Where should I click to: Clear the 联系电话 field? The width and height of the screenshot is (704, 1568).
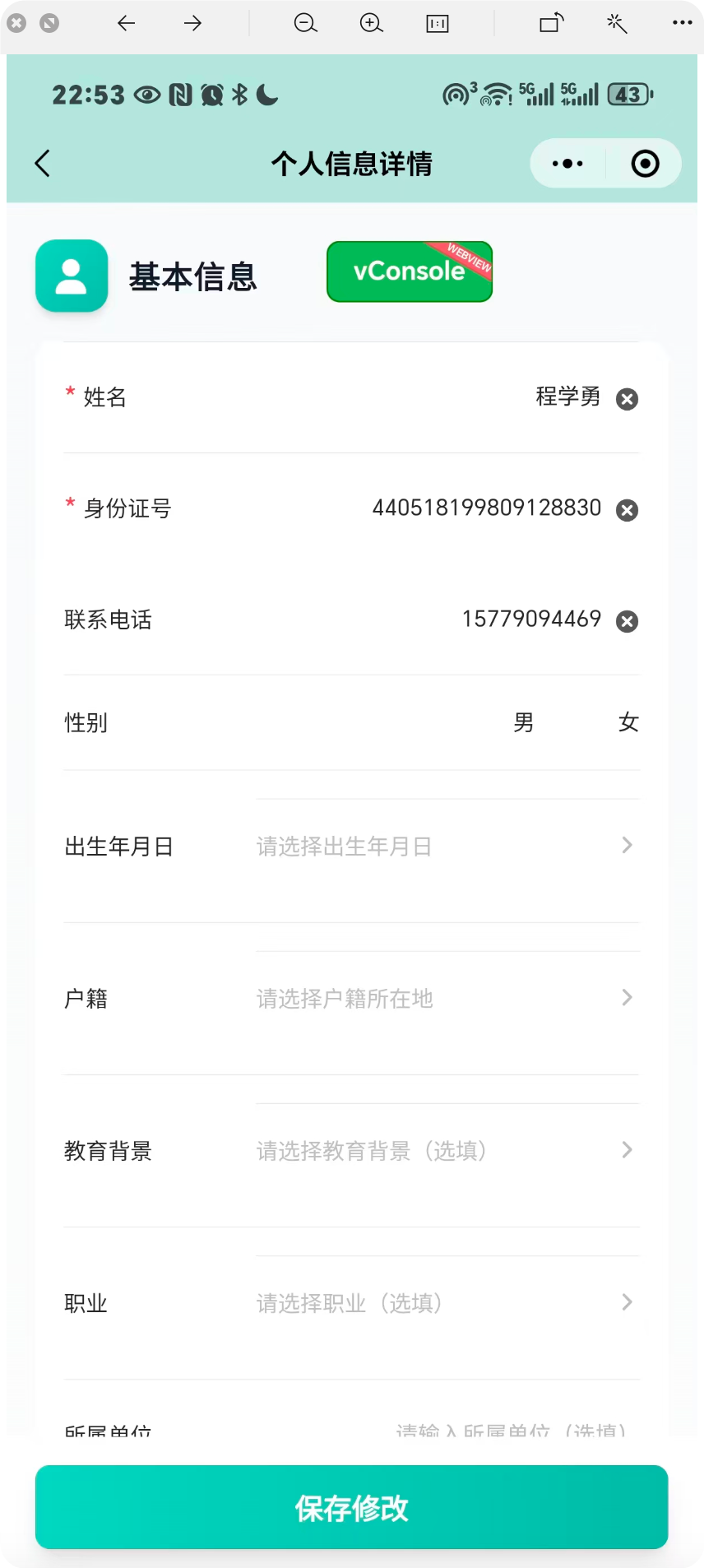(628, 621)
